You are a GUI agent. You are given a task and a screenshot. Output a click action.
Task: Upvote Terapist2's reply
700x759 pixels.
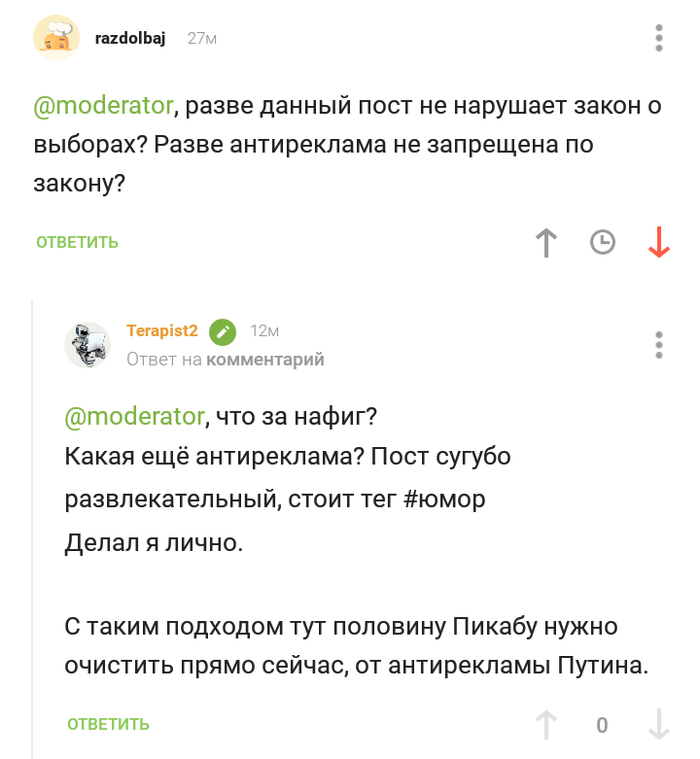[x=546, y=725]
